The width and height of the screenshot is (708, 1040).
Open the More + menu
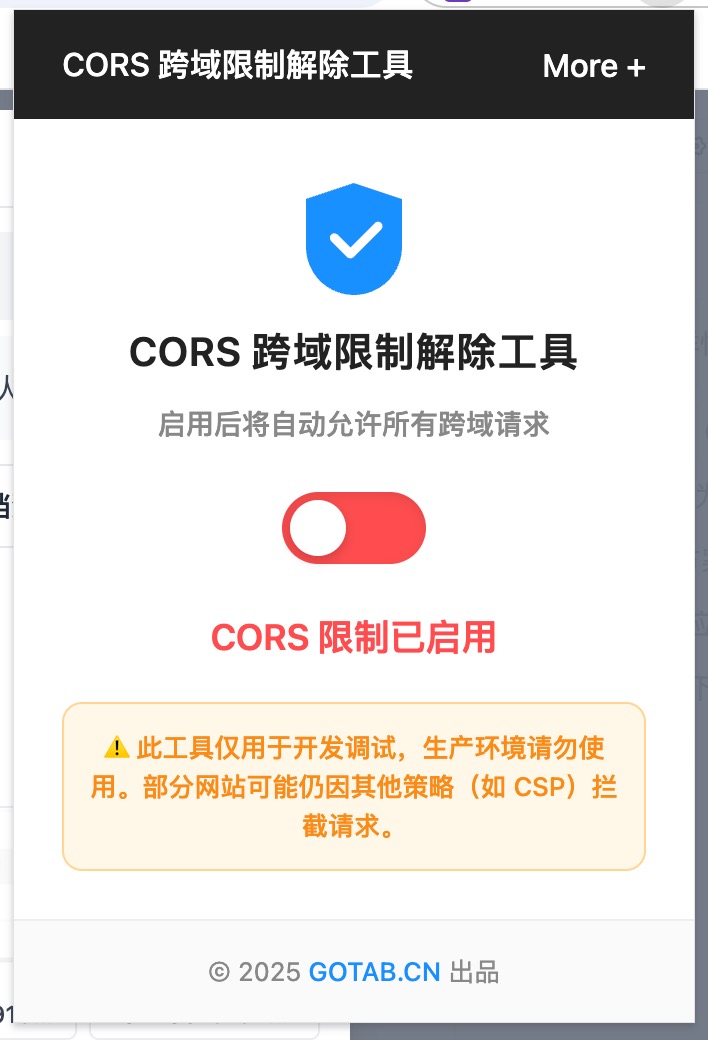(x=594, y=67)
